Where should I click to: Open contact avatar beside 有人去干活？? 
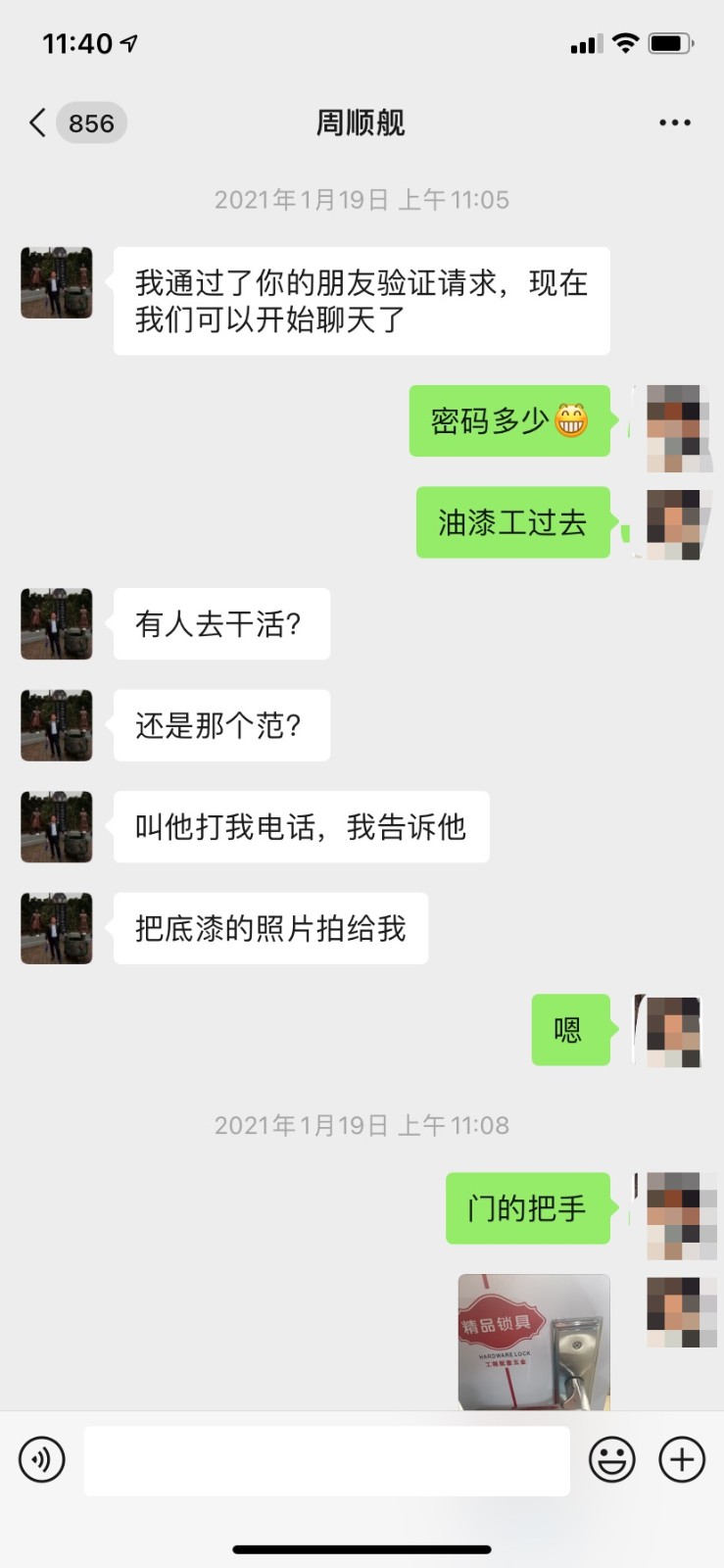[57, 623]
